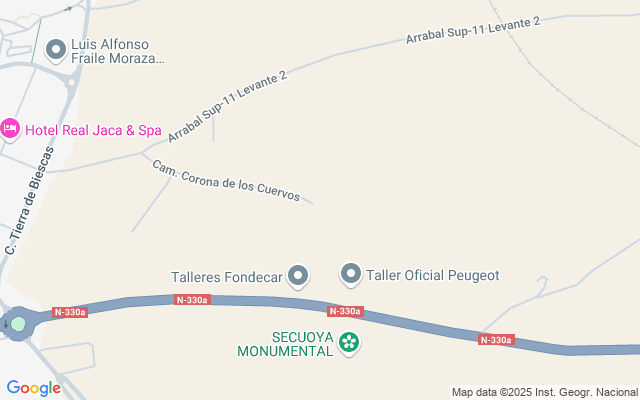This screenshot has width=640, height=400.
Task: Select the Talleres Fondecar map pin
Action: click(298, 275)
